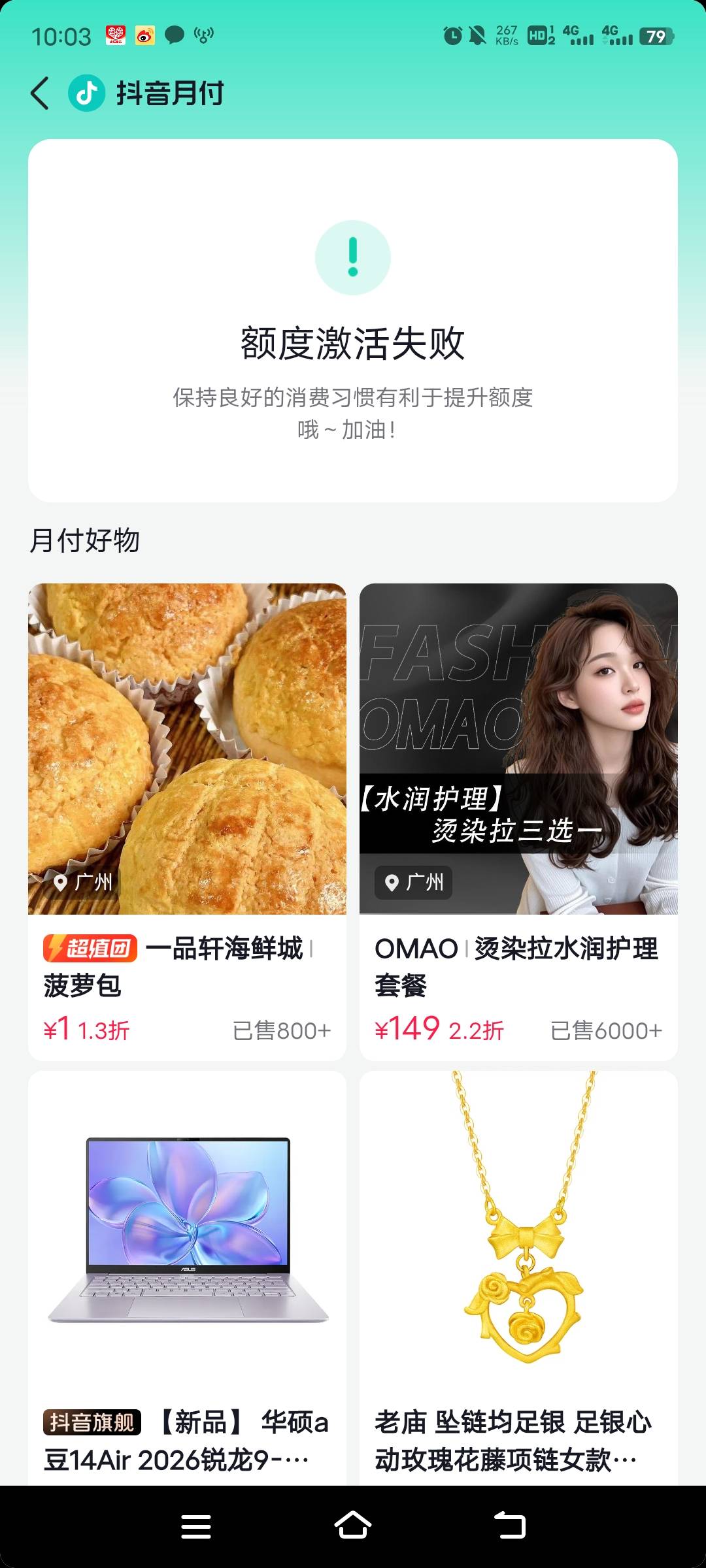This screenshot has width=706, height=1568.
Task: Go back from 抖音月付 page
Action: point(41,93)
